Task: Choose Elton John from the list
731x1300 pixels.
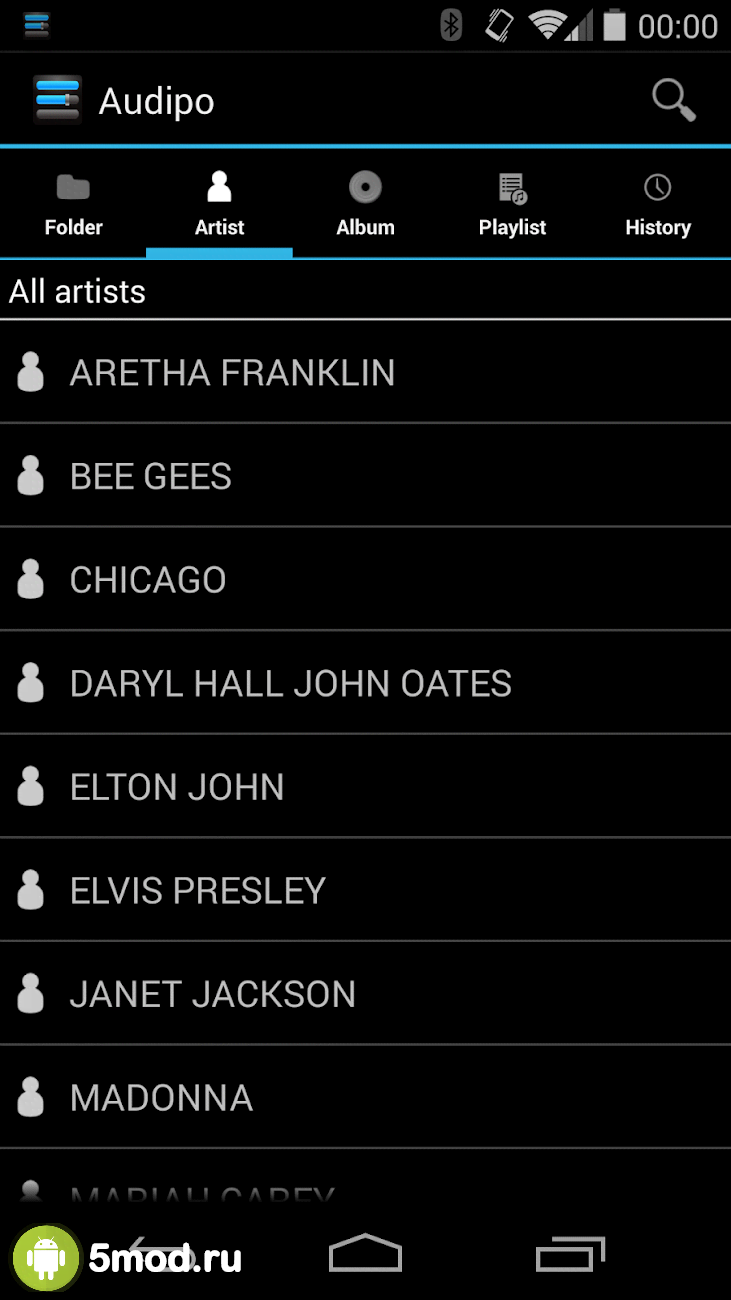Action: point(365,787)
